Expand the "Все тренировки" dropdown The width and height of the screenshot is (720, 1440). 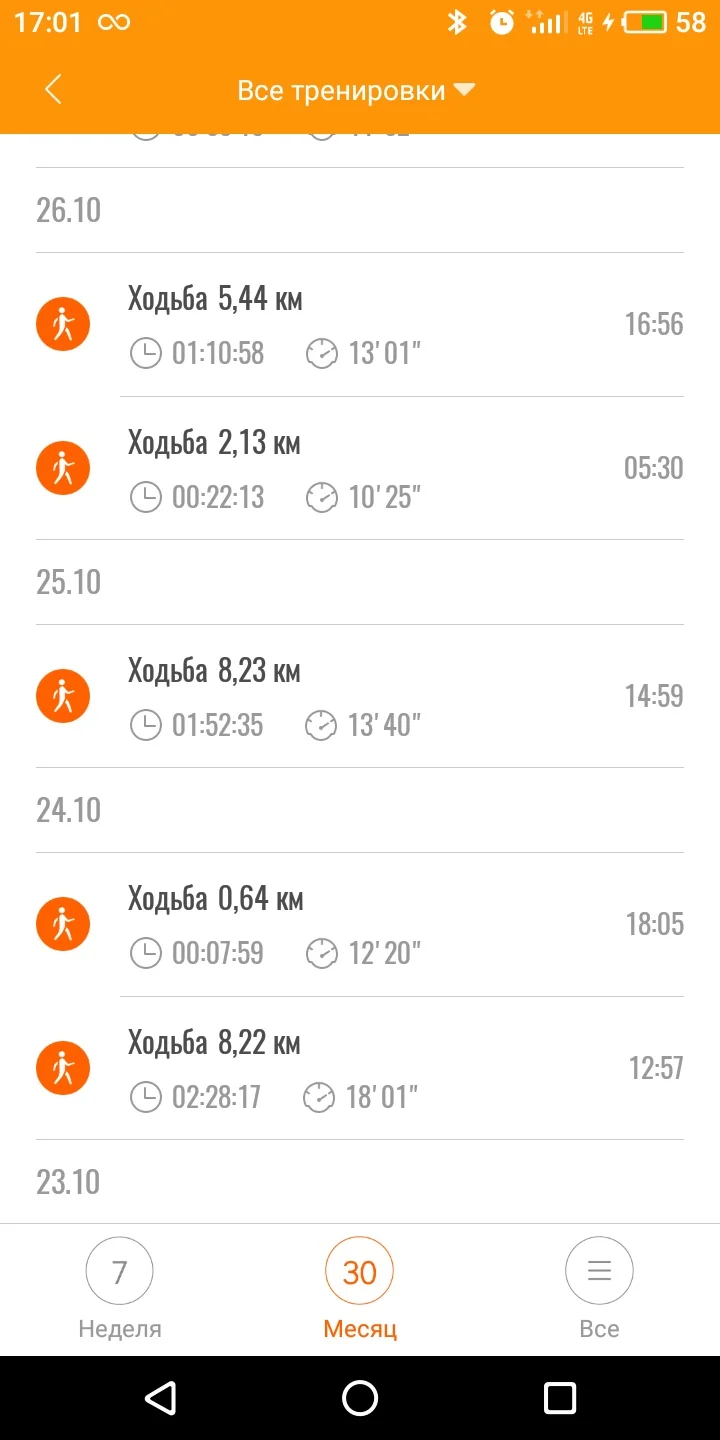click(x=356, y=91)
